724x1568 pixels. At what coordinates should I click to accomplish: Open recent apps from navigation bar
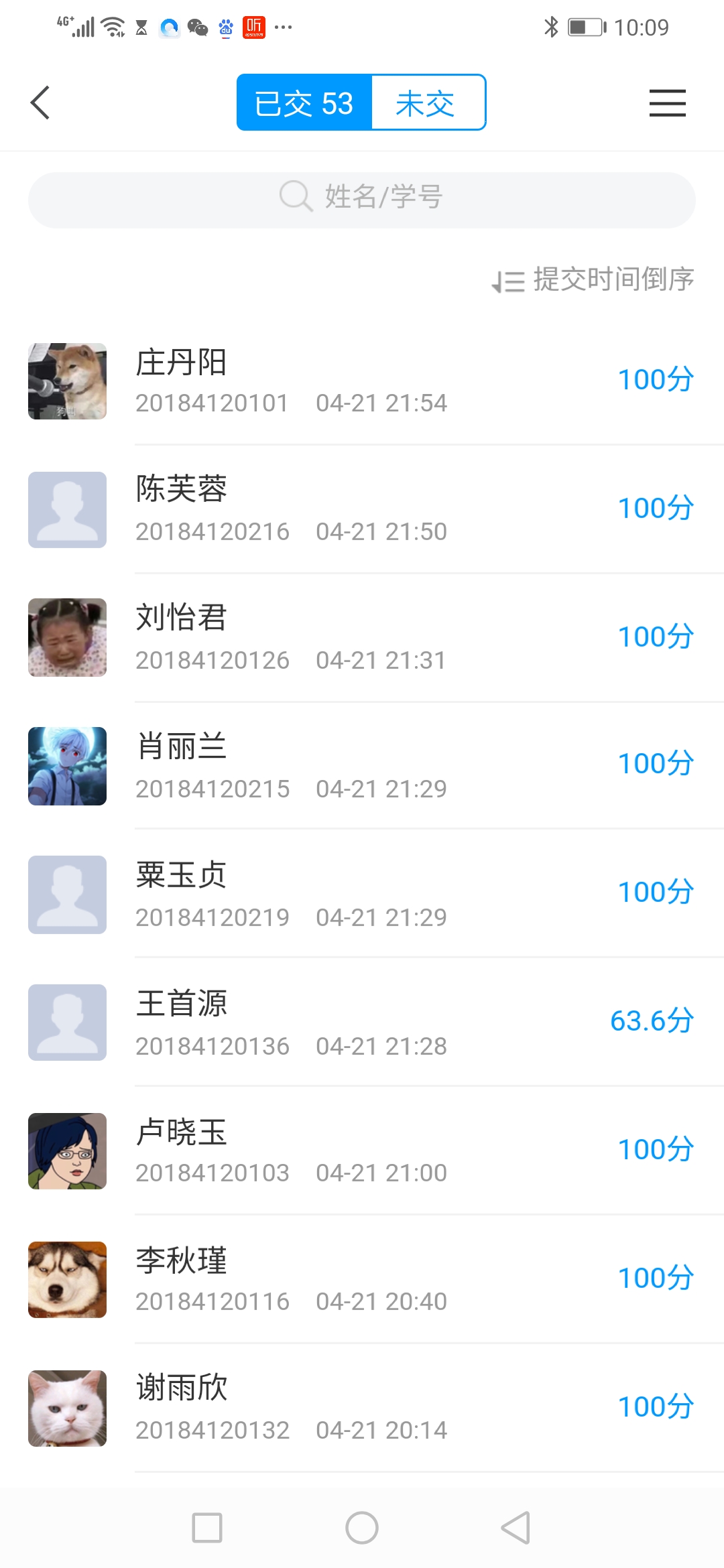(x=207, y=1528)
